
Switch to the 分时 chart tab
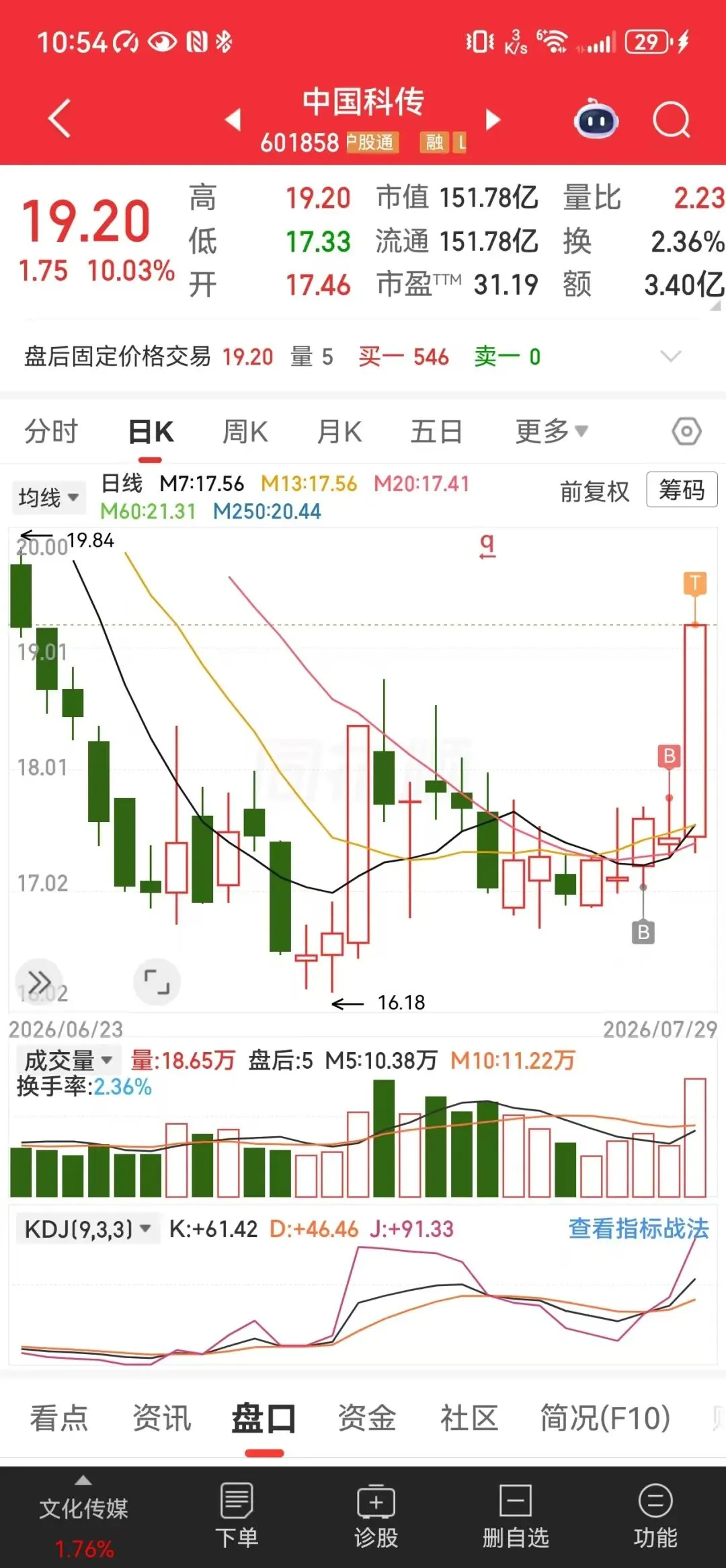tap(51, 431)
